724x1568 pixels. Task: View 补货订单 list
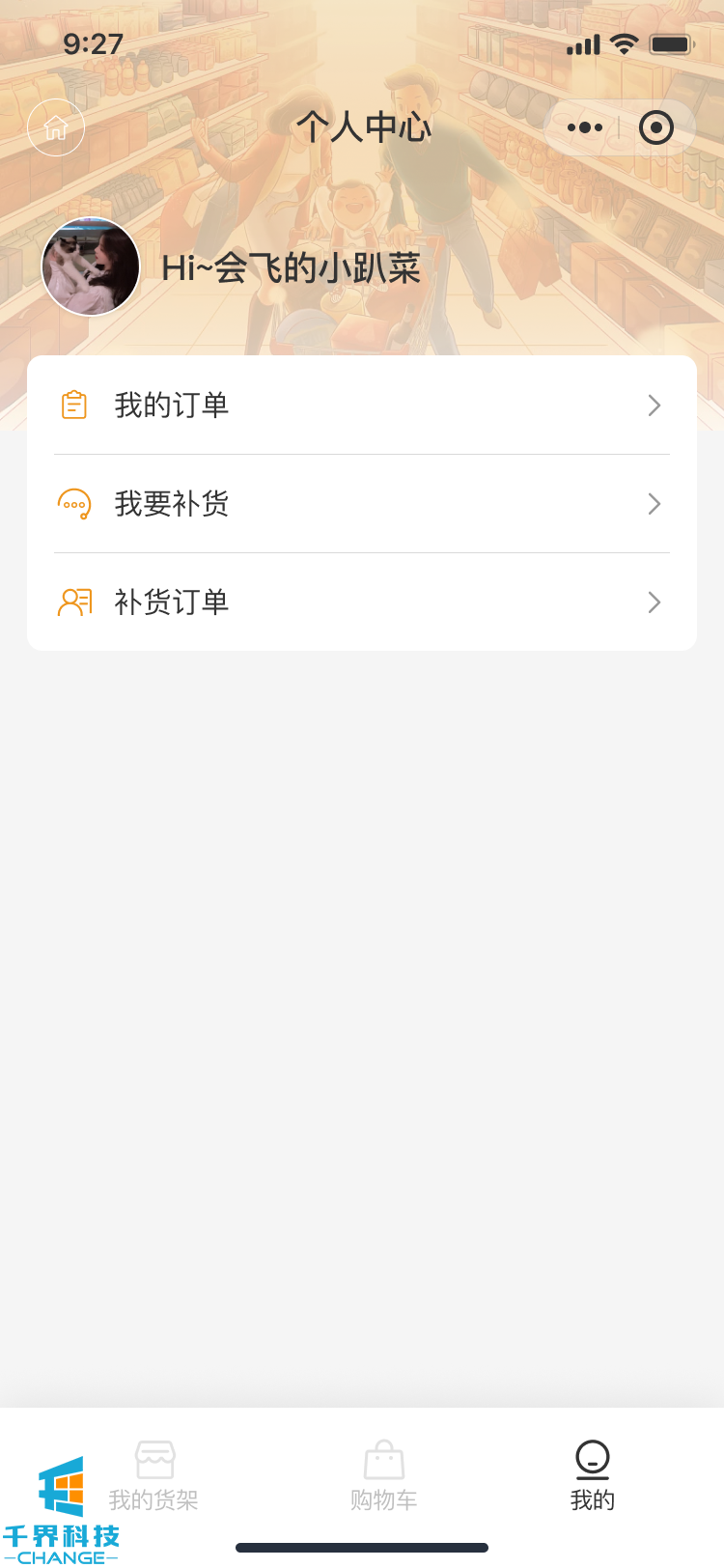(362, 602)
